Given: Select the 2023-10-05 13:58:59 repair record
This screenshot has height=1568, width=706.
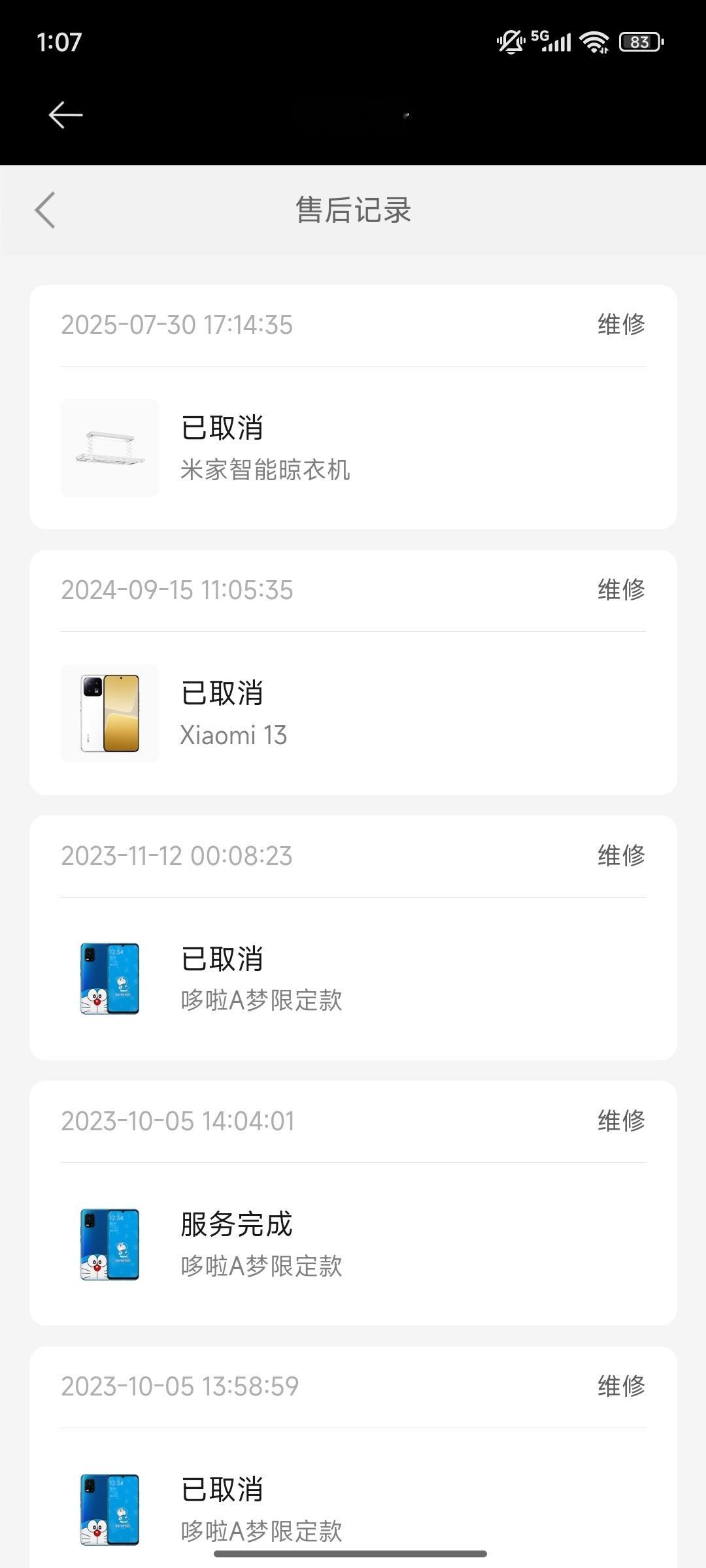Looking at the screenshot, I should tap(353, 1457).
